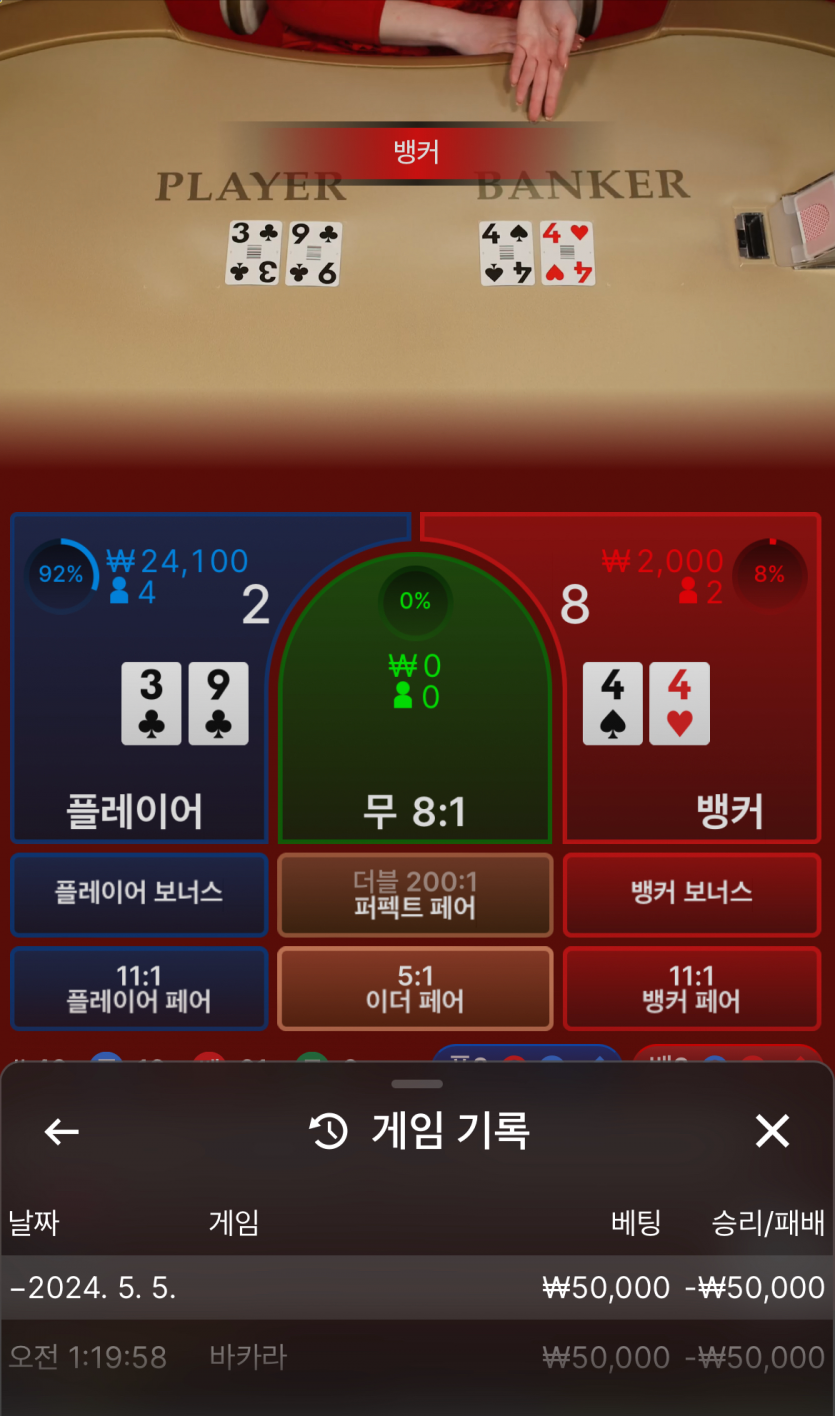
Task: Select the 뱅커 보너스 side bet
Action: click(x=691, y=893)
